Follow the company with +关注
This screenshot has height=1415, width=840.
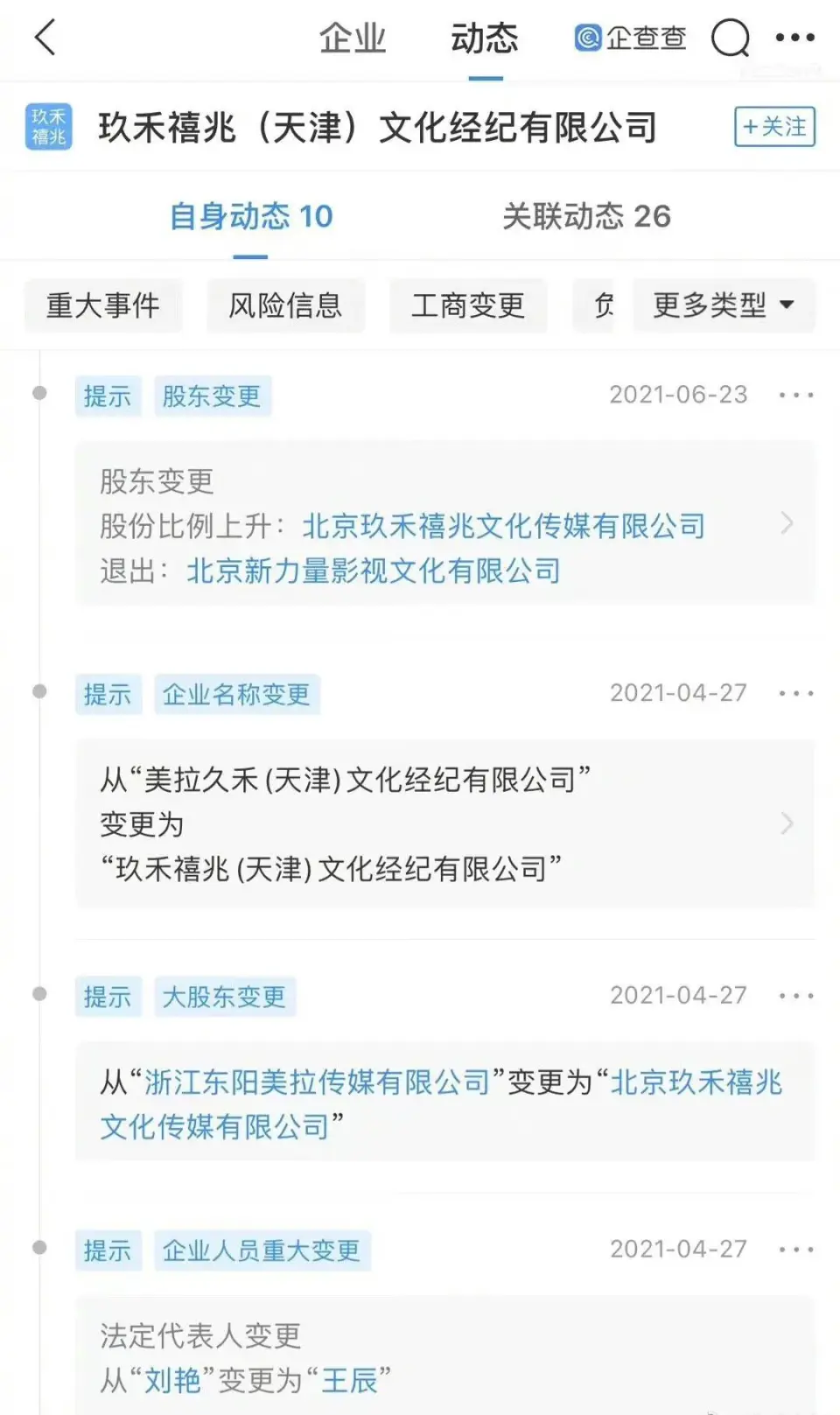click(x=774, y=127)
